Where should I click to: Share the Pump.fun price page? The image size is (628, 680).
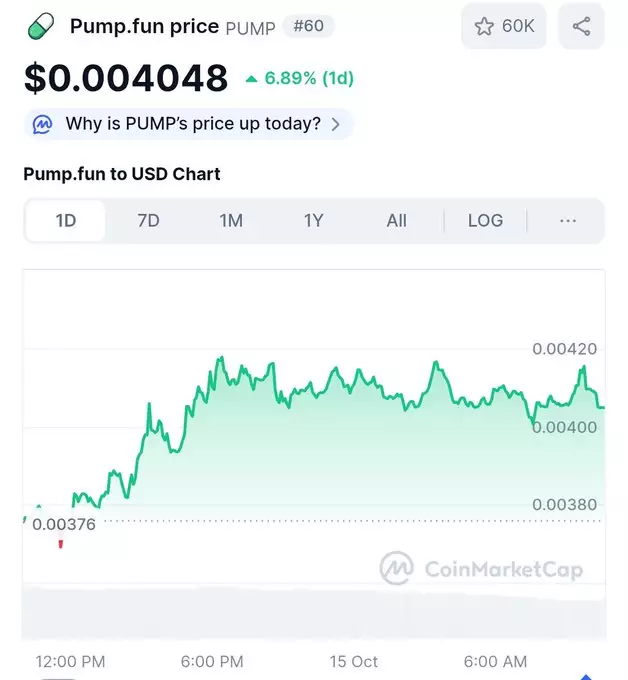(581, 27)
